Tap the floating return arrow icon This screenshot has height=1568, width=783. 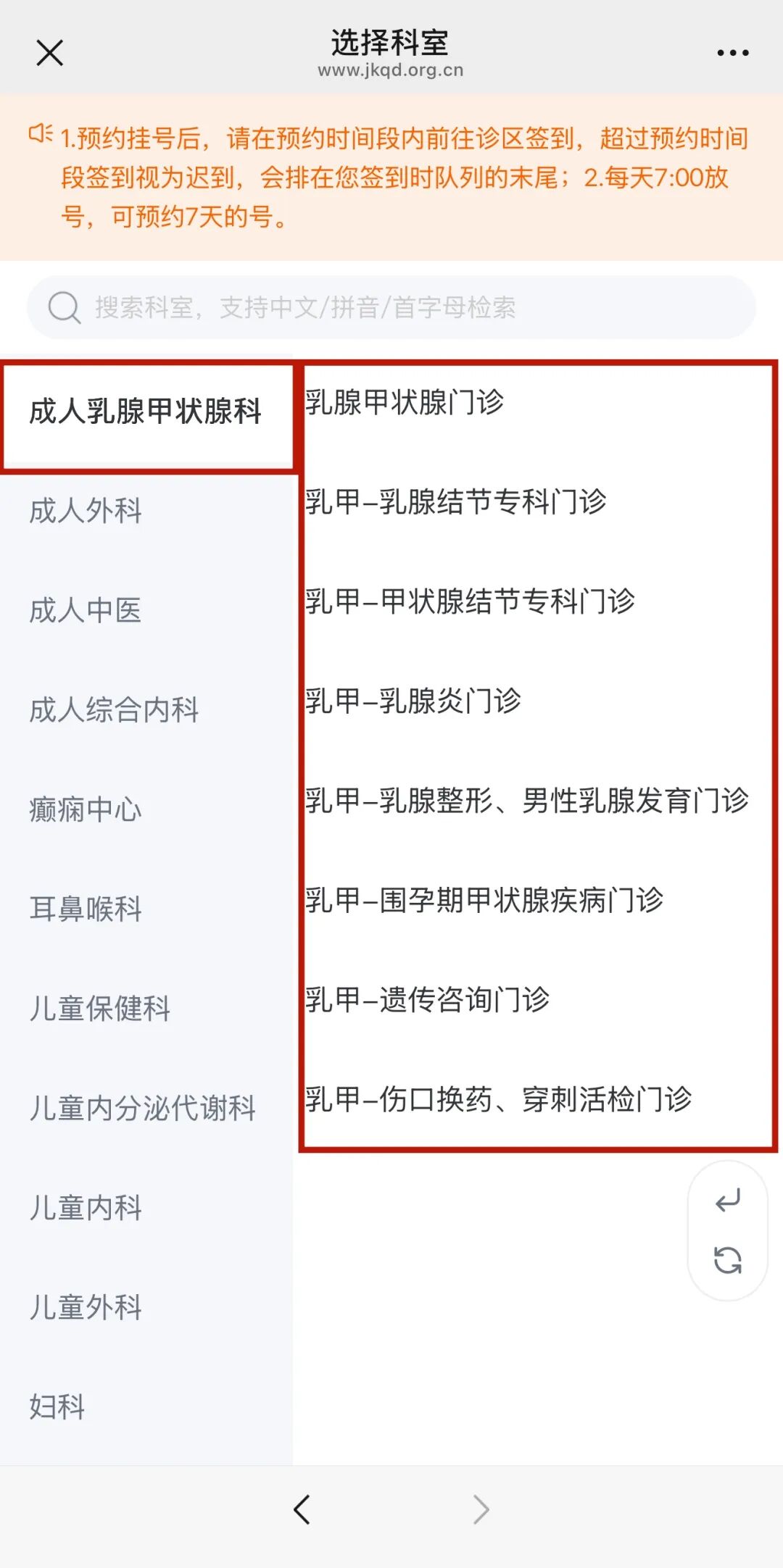tap(727, 1201)
